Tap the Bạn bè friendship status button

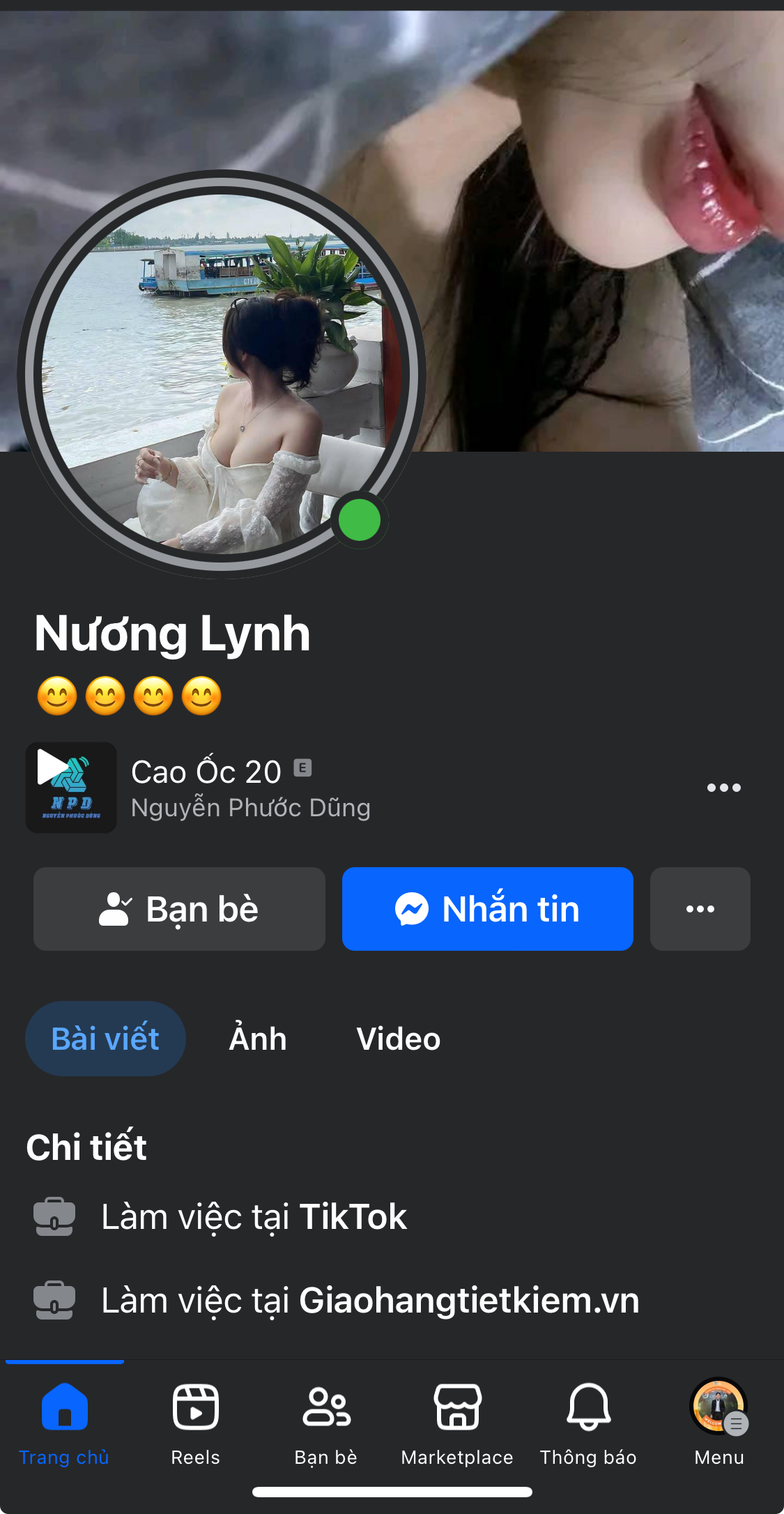point(179,909)
